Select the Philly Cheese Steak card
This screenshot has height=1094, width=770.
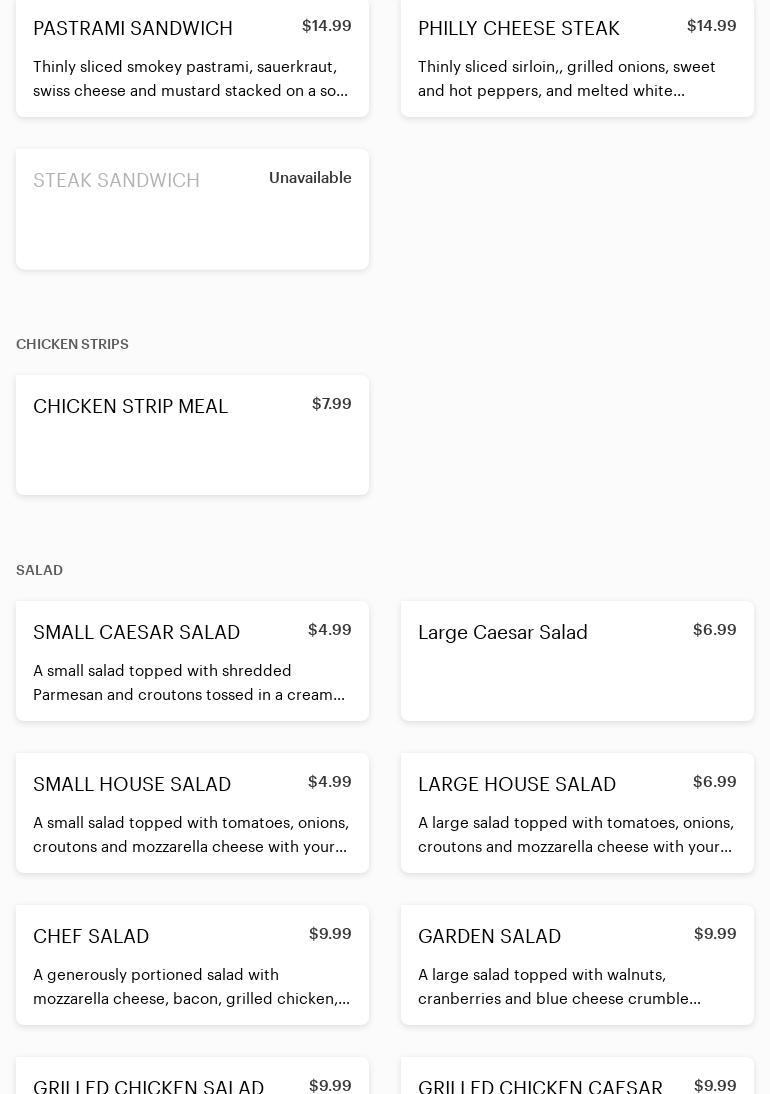click(x=577, y=58)
